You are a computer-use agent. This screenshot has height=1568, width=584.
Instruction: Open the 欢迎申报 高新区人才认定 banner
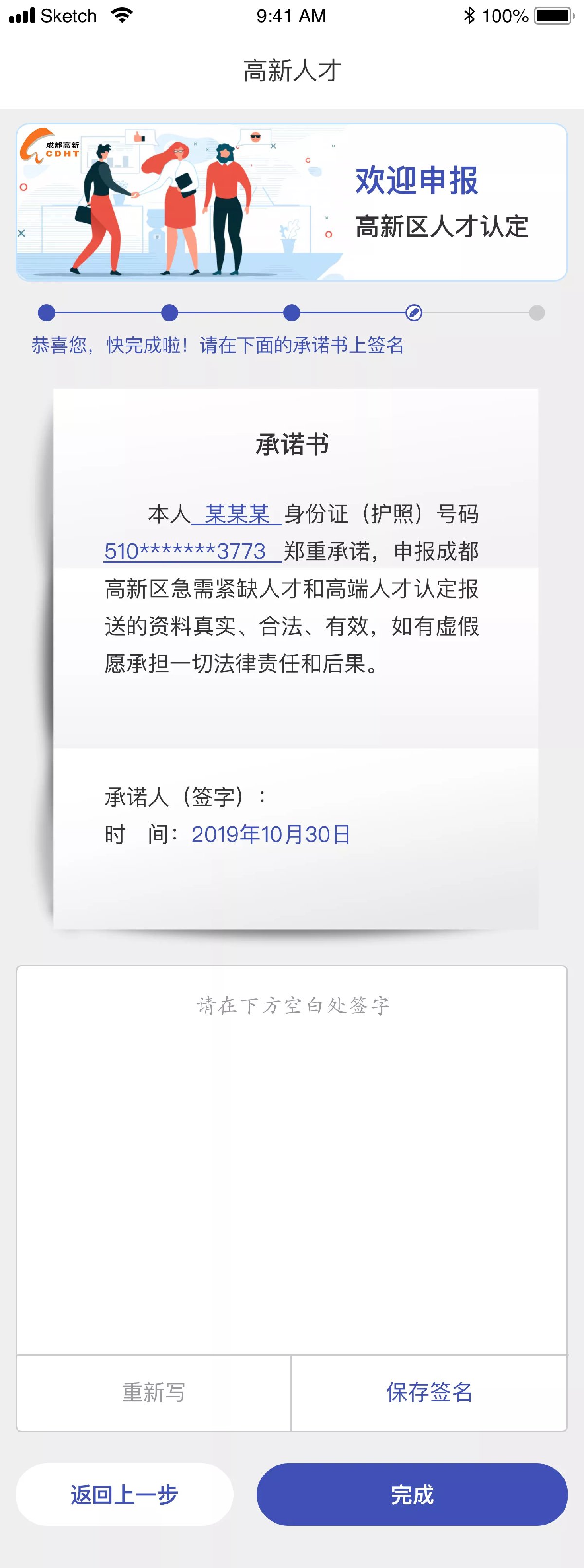pos(292,202)
